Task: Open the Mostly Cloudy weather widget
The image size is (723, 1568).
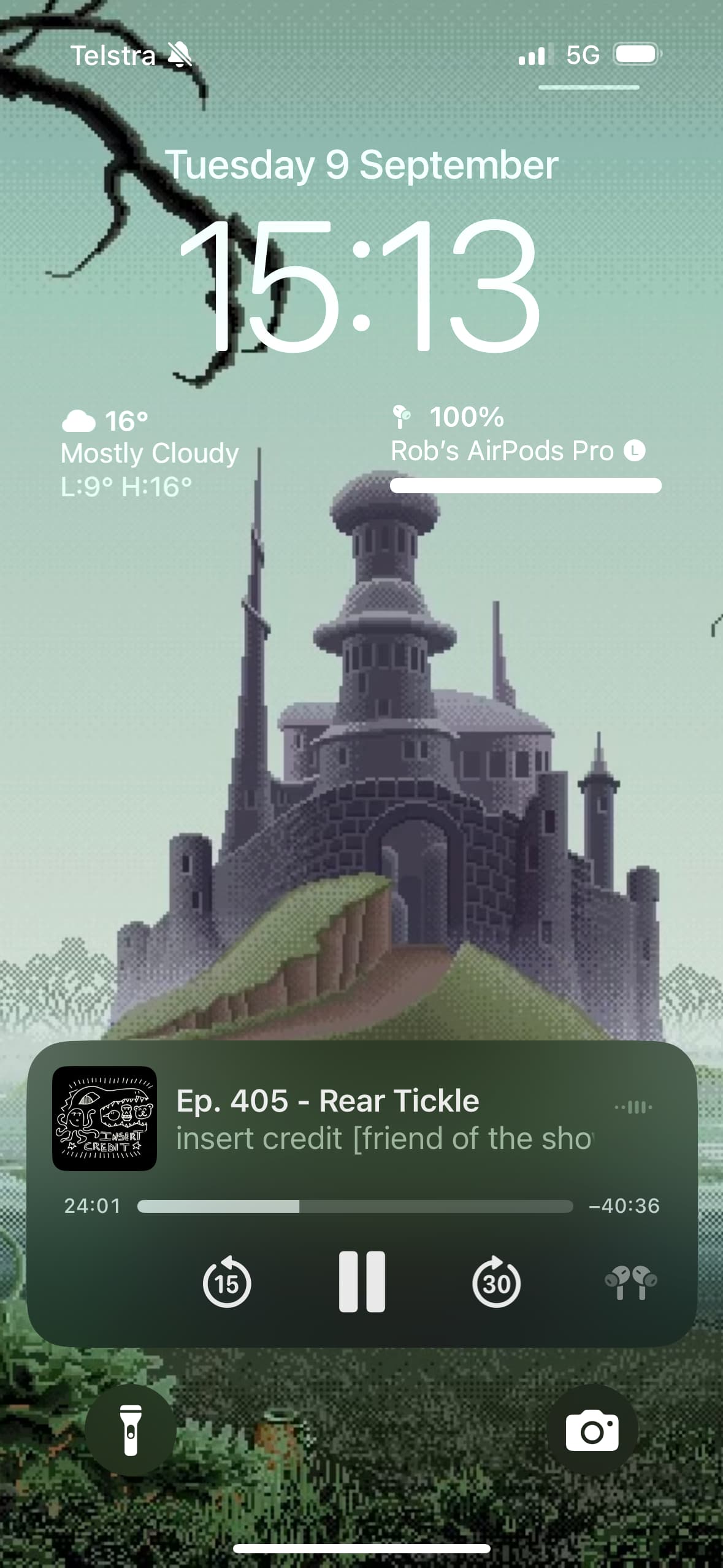Action: coord(150,453)
